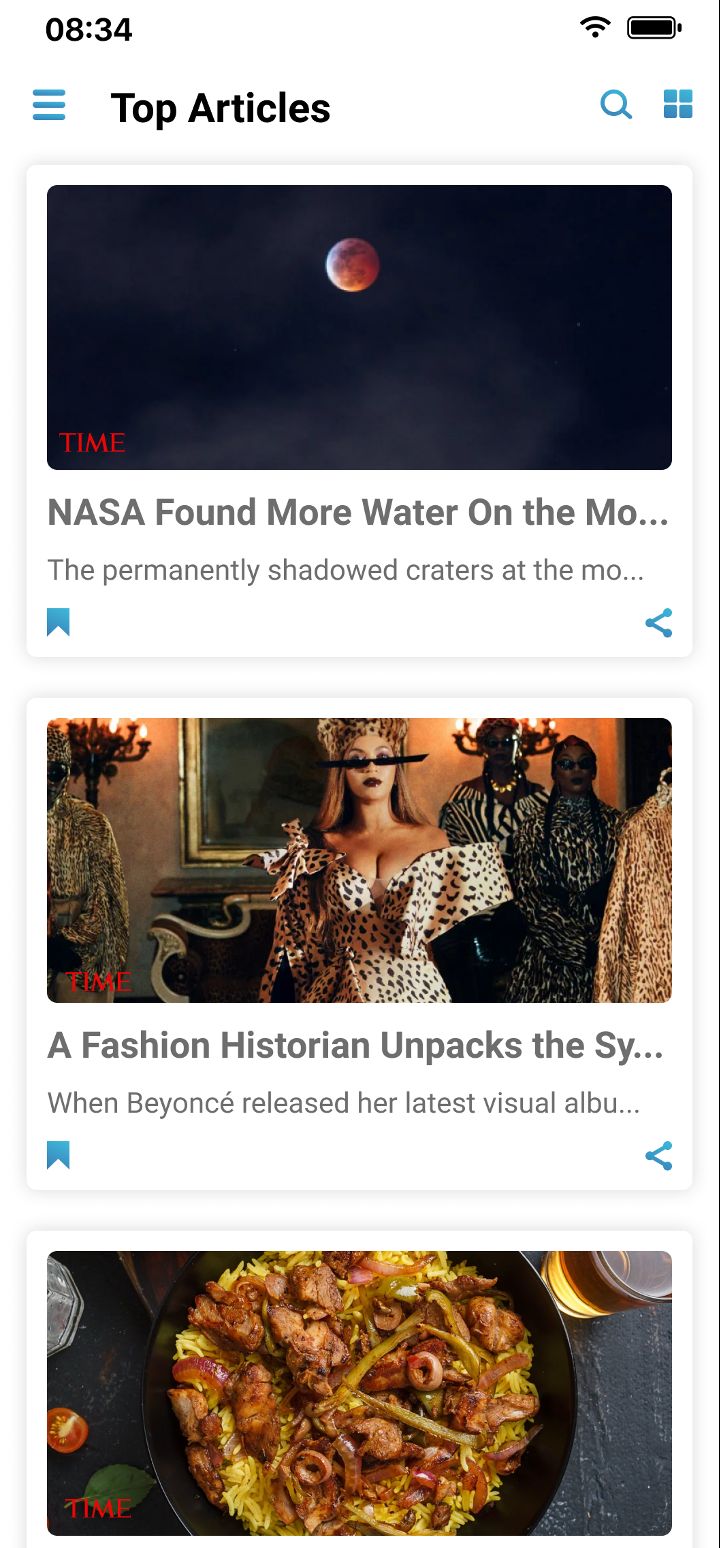Share the NASA moon water article

pos(658,623)
